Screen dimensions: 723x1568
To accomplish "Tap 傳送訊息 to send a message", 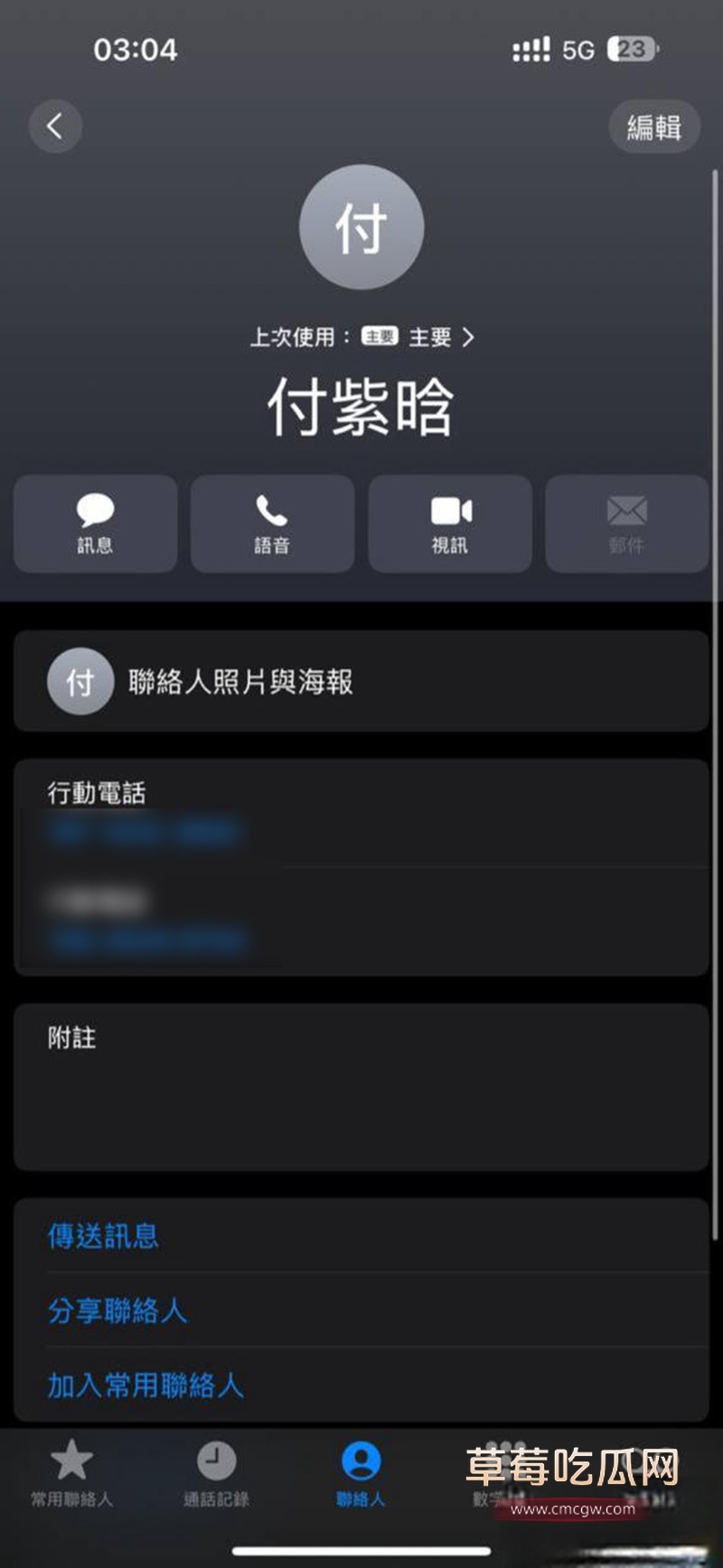I will pos(102,1237).
